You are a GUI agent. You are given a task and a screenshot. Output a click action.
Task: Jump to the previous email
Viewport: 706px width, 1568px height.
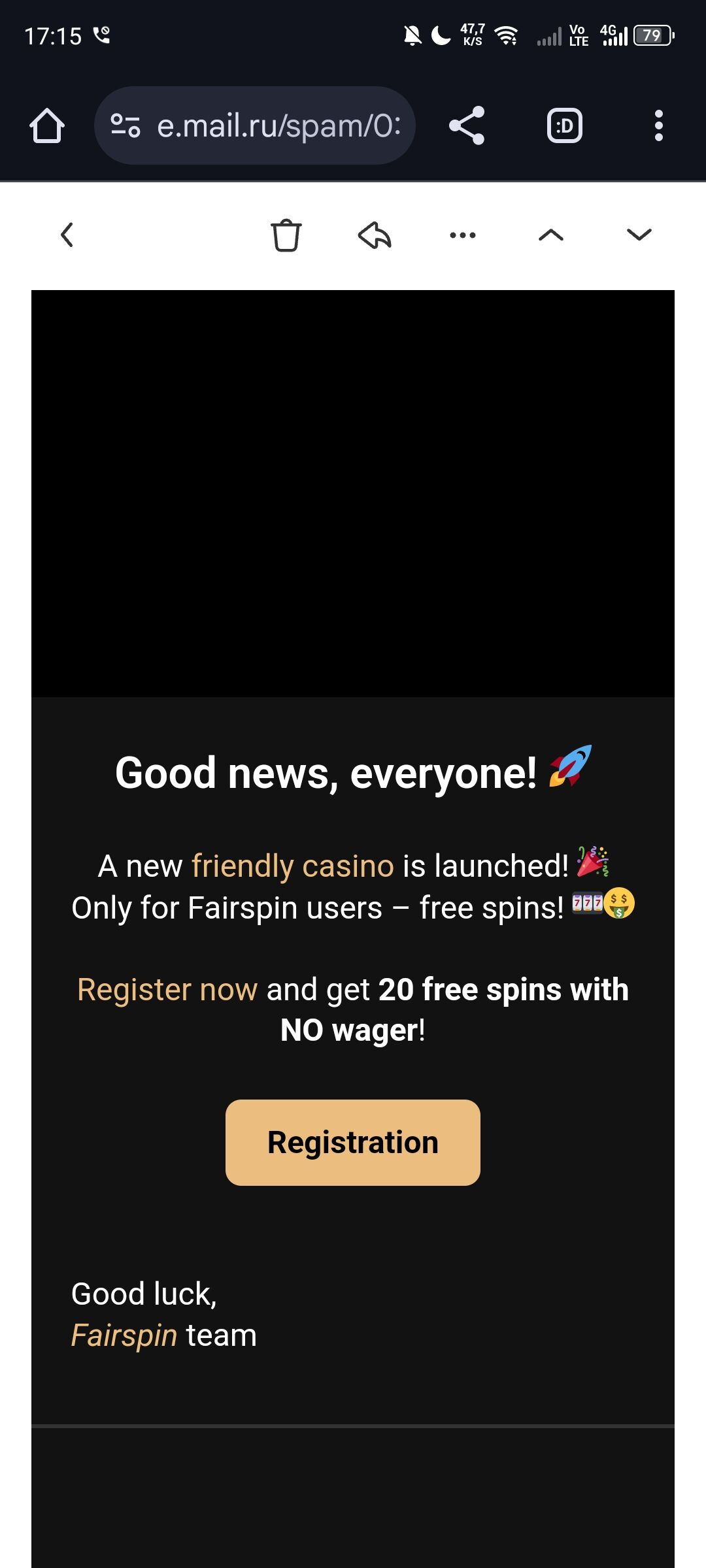point(551,235)
